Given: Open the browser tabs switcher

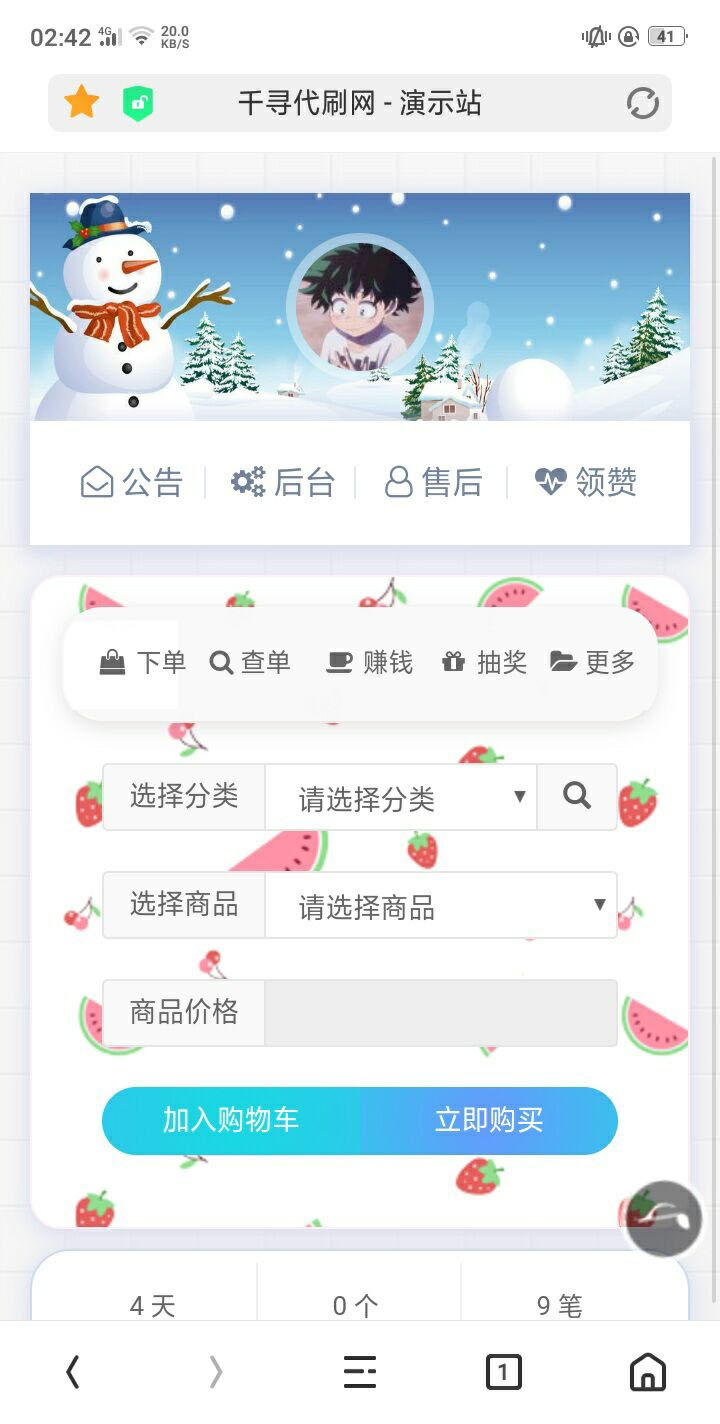Looking at the screenshot, I should 503,1373.
